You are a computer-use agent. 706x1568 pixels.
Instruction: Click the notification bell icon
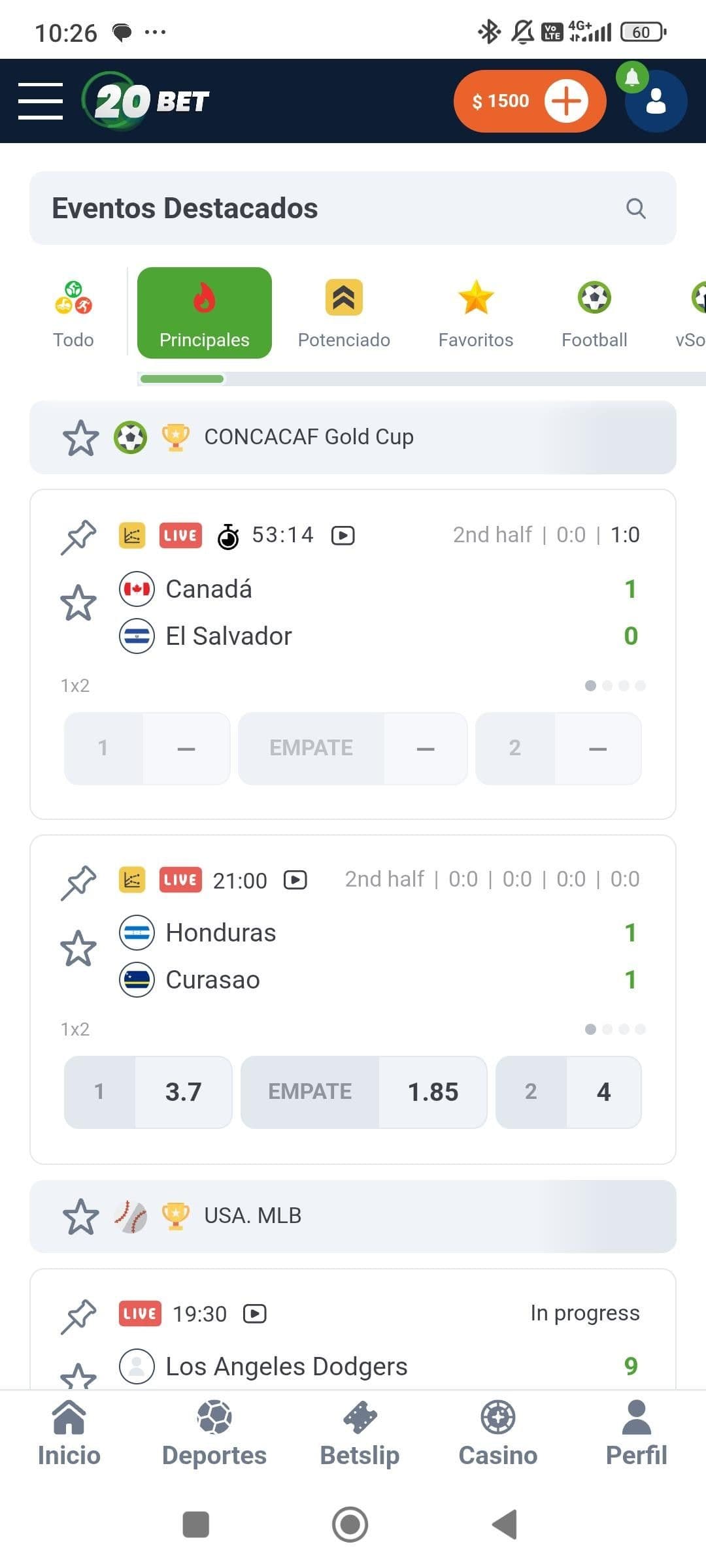coord(631,76)
